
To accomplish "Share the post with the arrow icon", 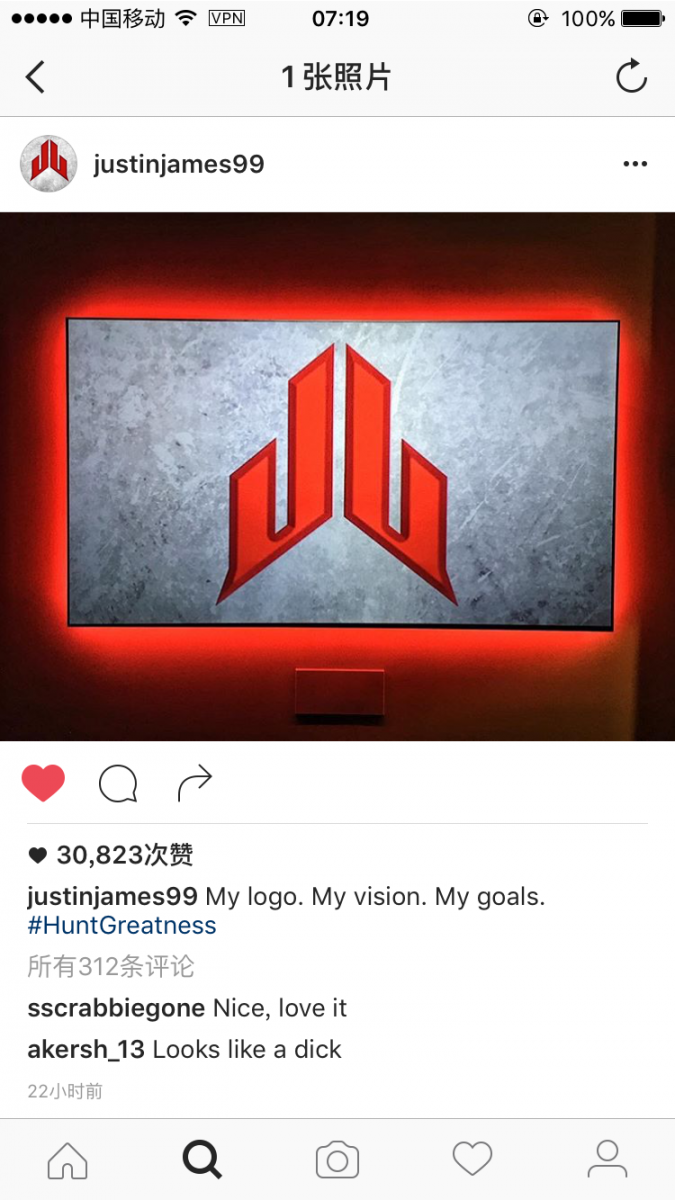I will point(195,784).
